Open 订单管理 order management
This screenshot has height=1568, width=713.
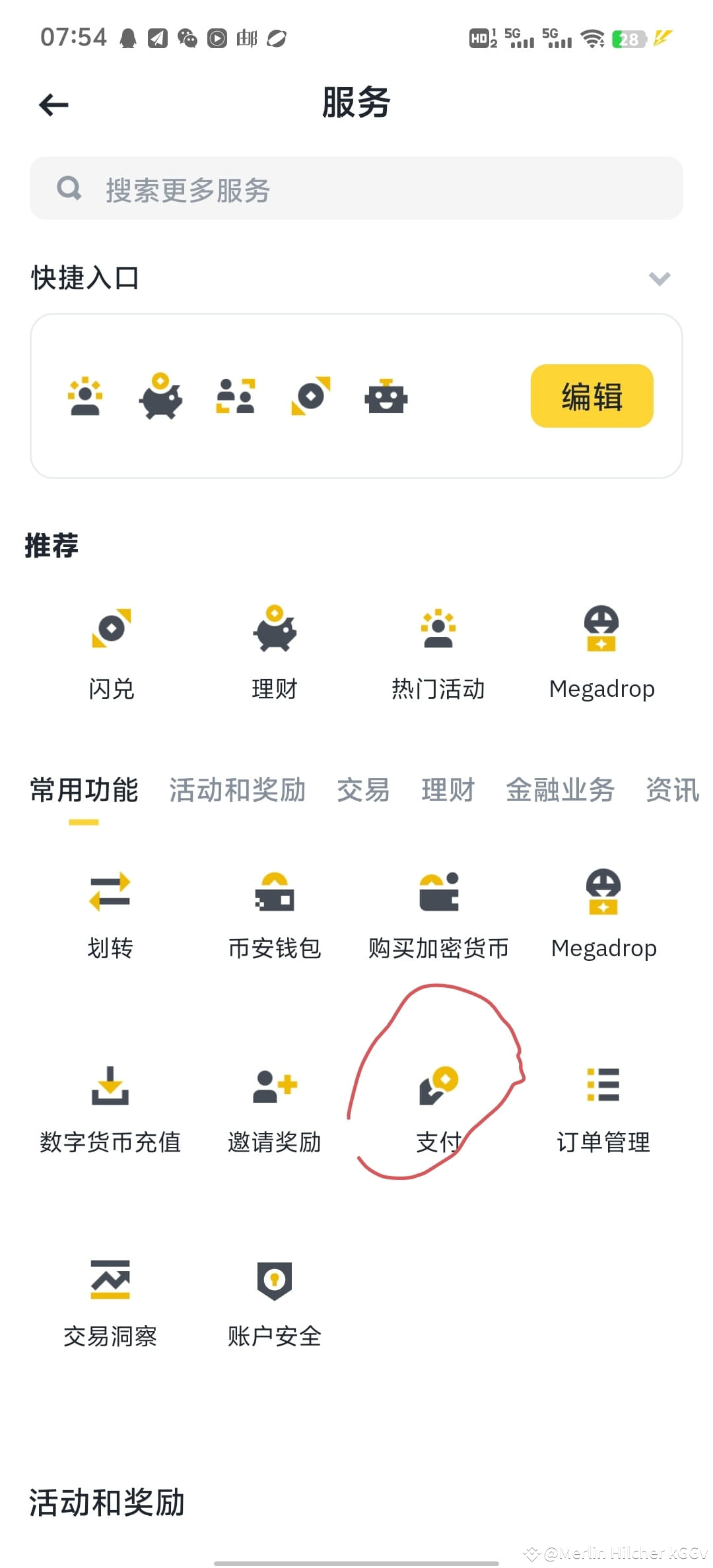[x=603, y=1086]
